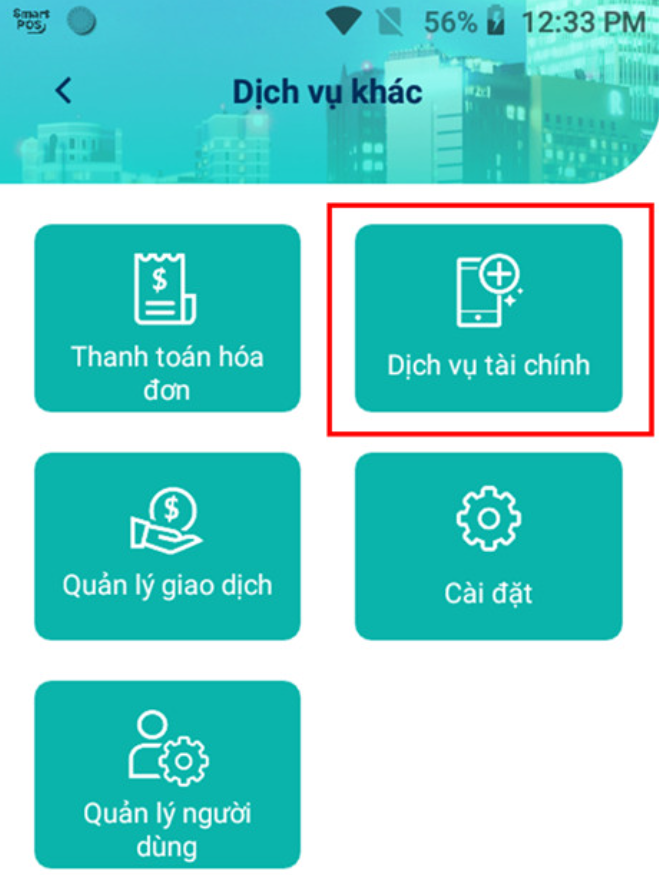The image size is (659, 875).
Task: Open Cài đặt settings tile
Action: (x=488, y=546)
